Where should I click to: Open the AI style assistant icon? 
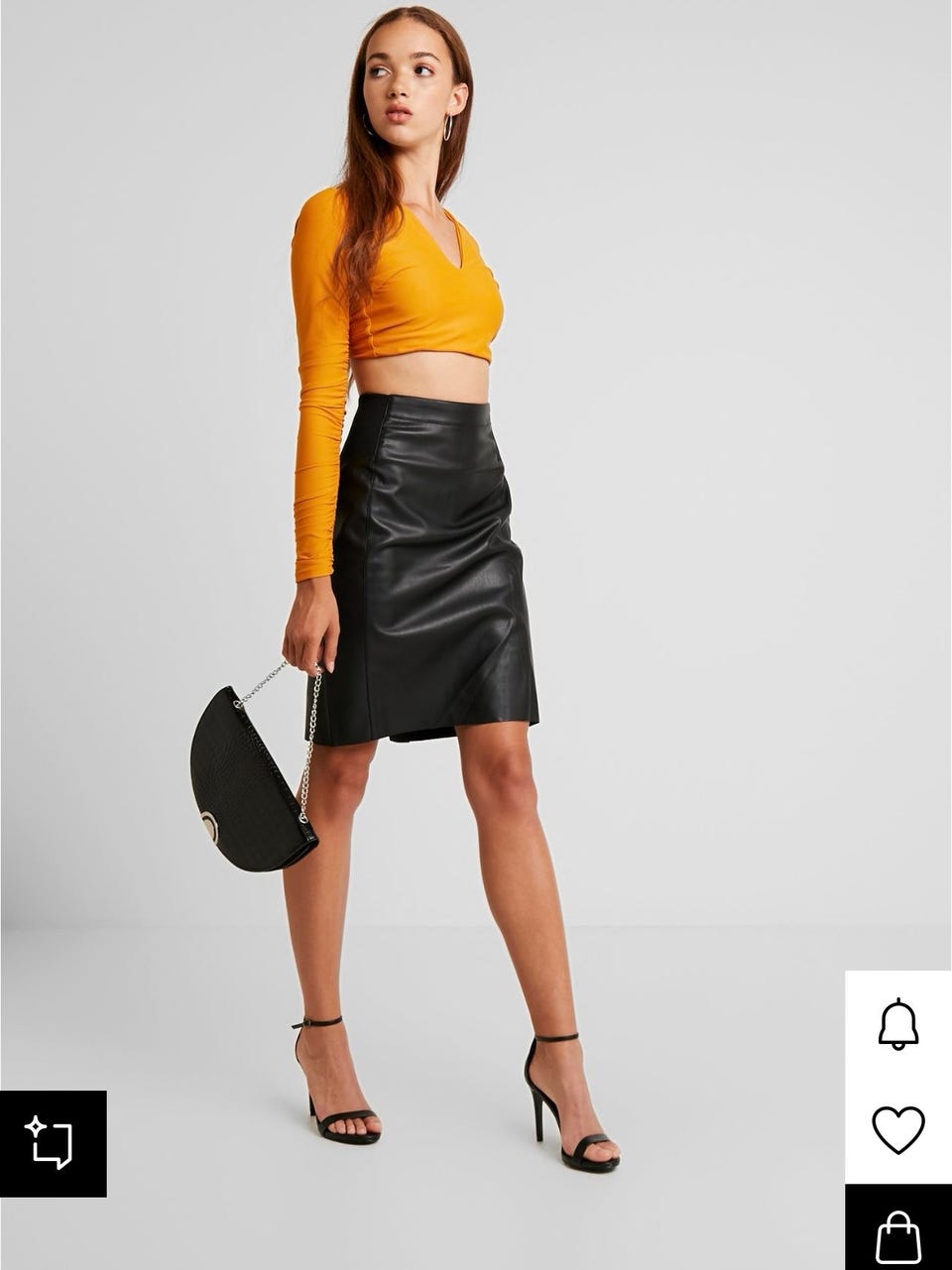point(53,1142)
